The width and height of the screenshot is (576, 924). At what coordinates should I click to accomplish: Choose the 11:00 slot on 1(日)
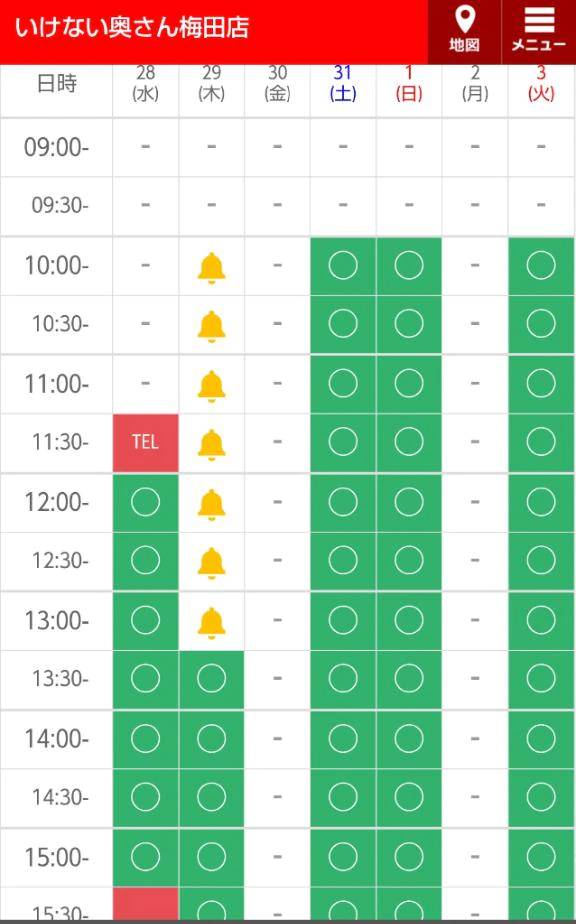coord(409,384)
